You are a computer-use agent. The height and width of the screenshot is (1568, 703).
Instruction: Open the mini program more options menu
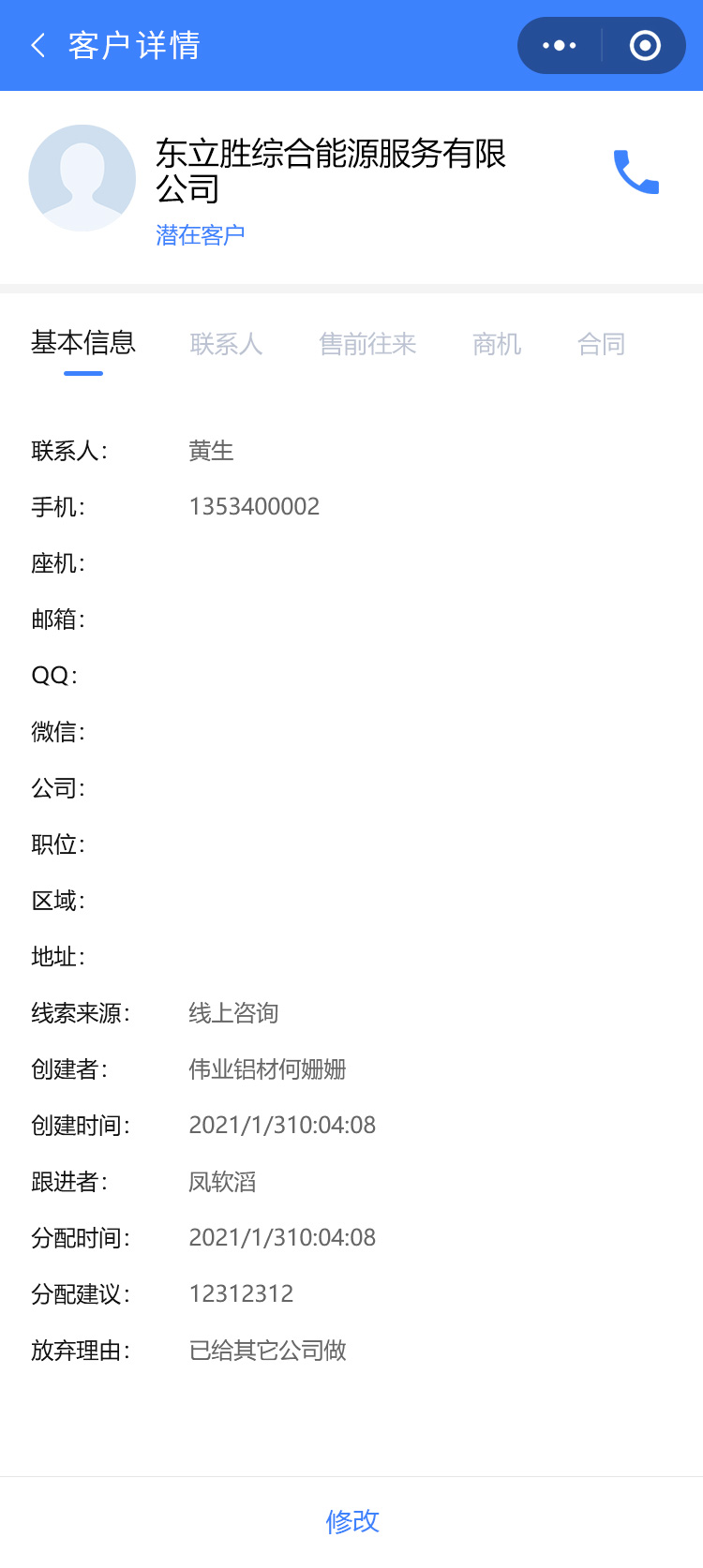(x=560, y=45)
